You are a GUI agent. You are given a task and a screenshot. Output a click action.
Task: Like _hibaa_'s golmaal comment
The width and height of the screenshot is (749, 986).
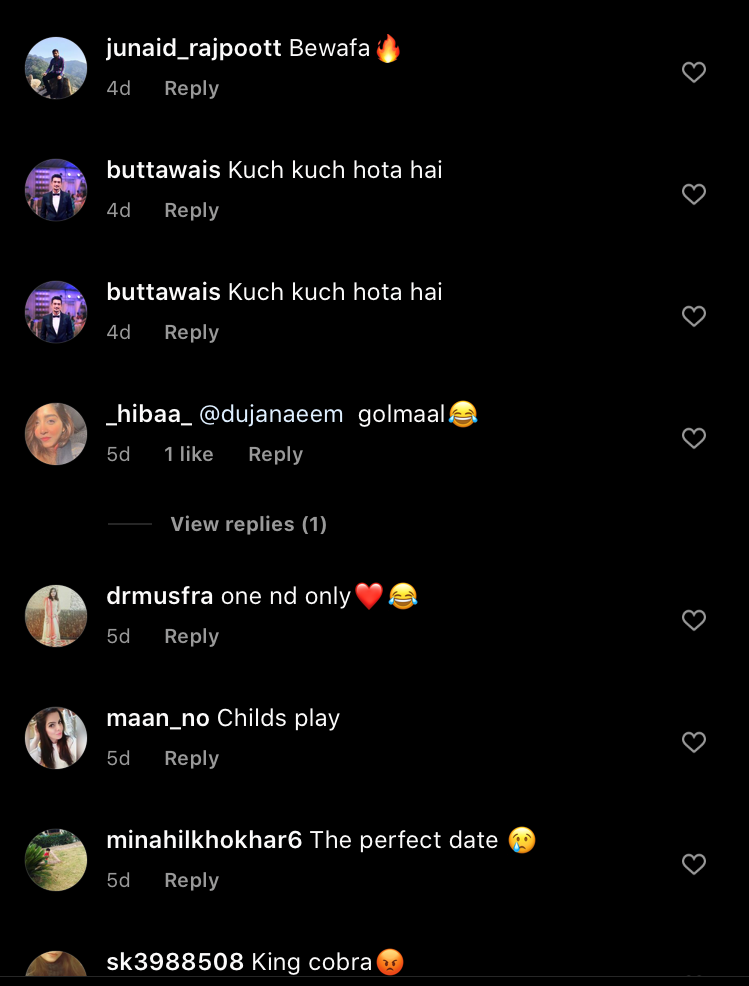pyautogui.click(x=693, y=438)
